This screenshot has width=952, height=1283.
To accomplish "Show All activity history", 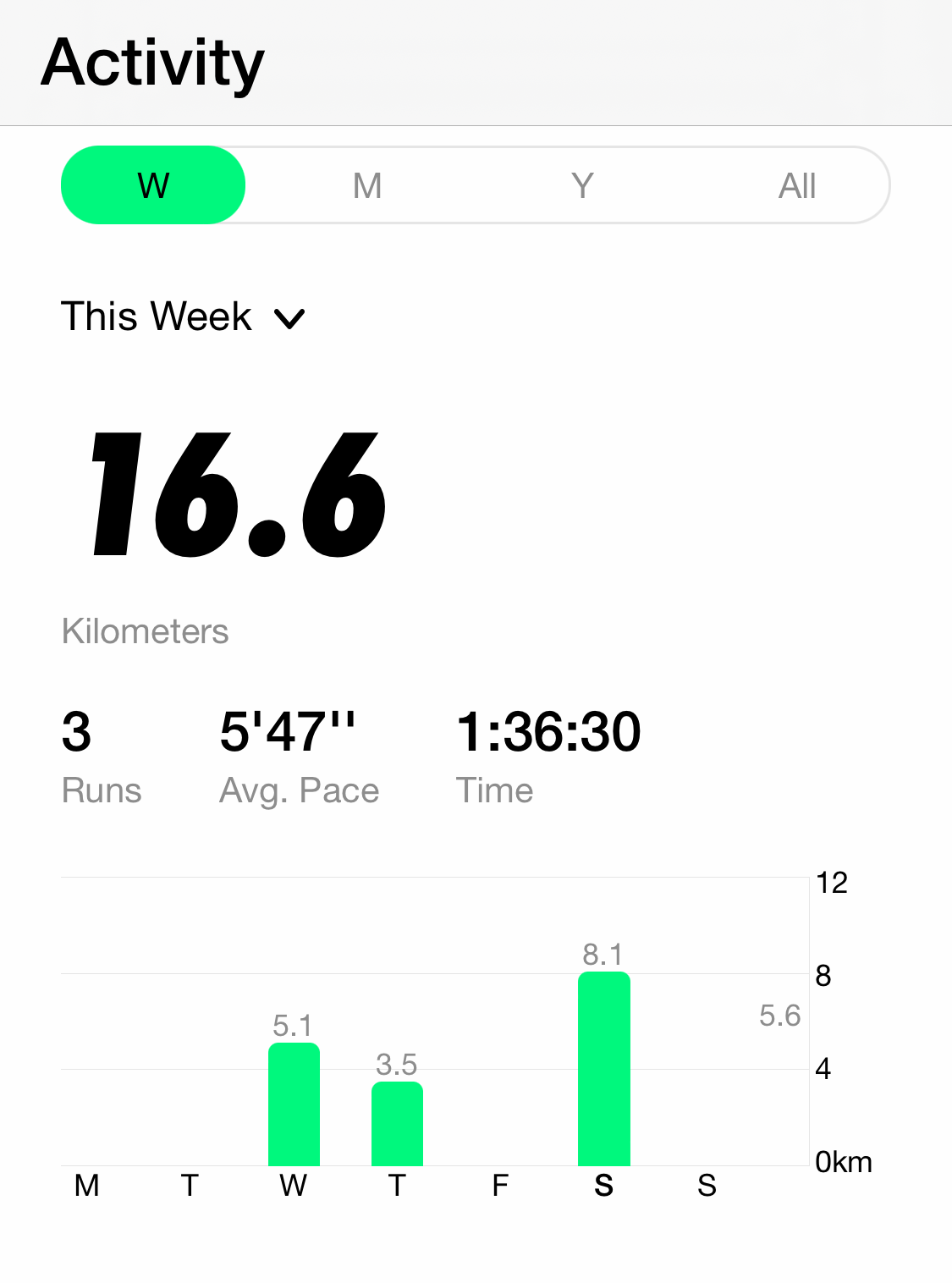I will click(x=797, y=185).
